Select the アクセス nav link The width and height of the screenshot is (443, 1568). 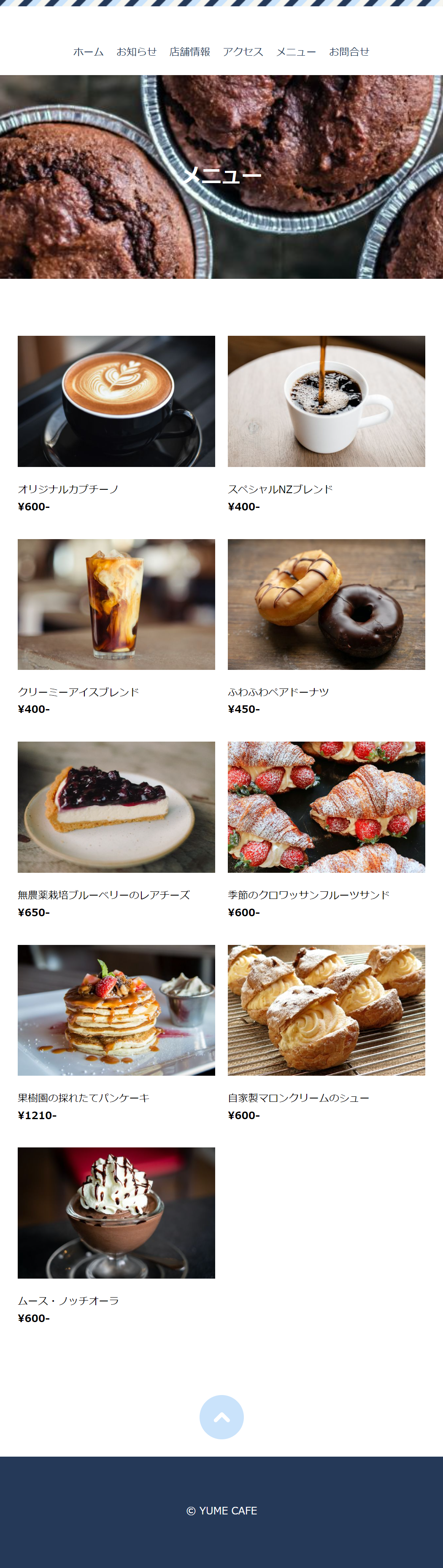click(243, 52)
